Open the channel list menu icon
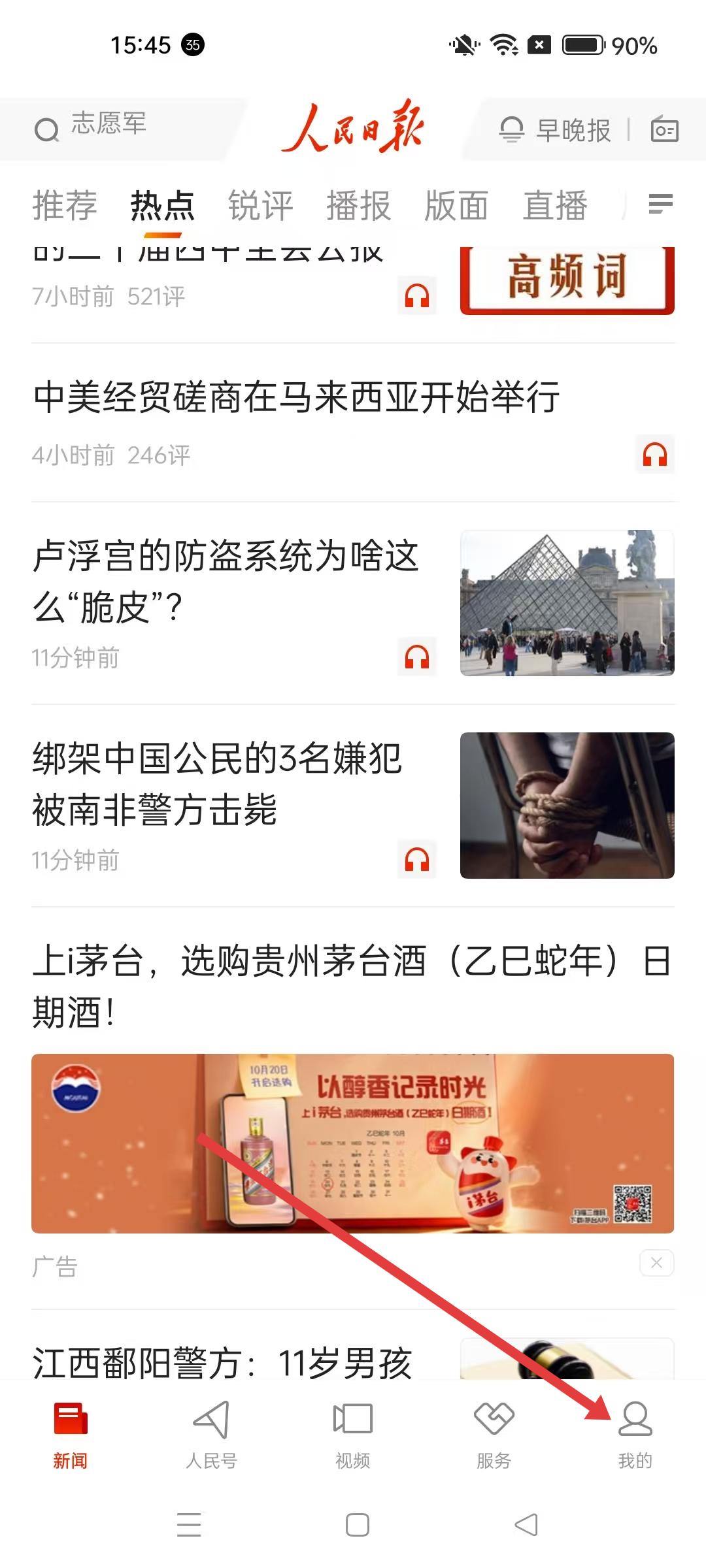 coord(660,204)
